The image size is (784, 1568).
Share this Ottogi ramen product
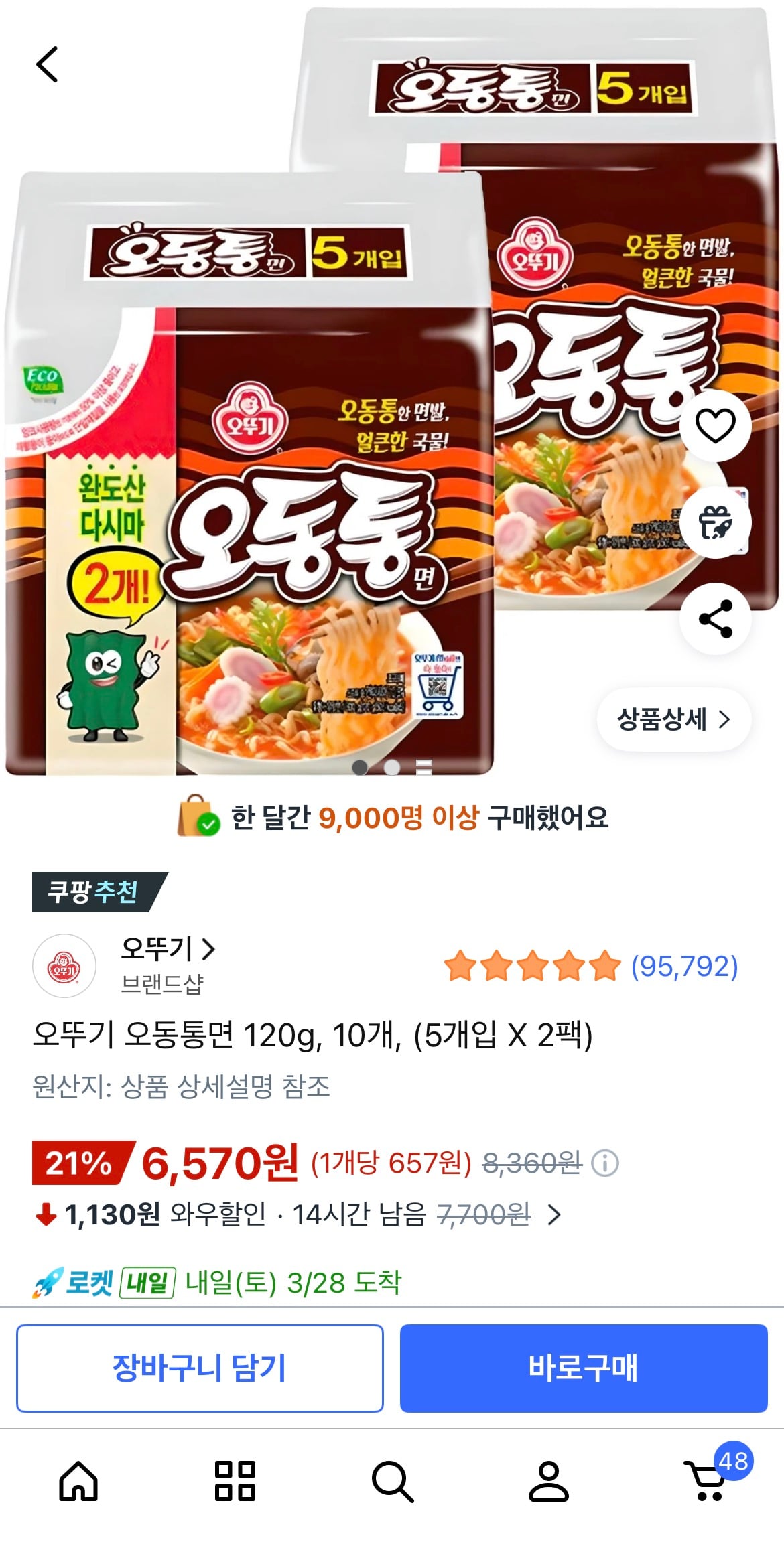click(715, 619)
